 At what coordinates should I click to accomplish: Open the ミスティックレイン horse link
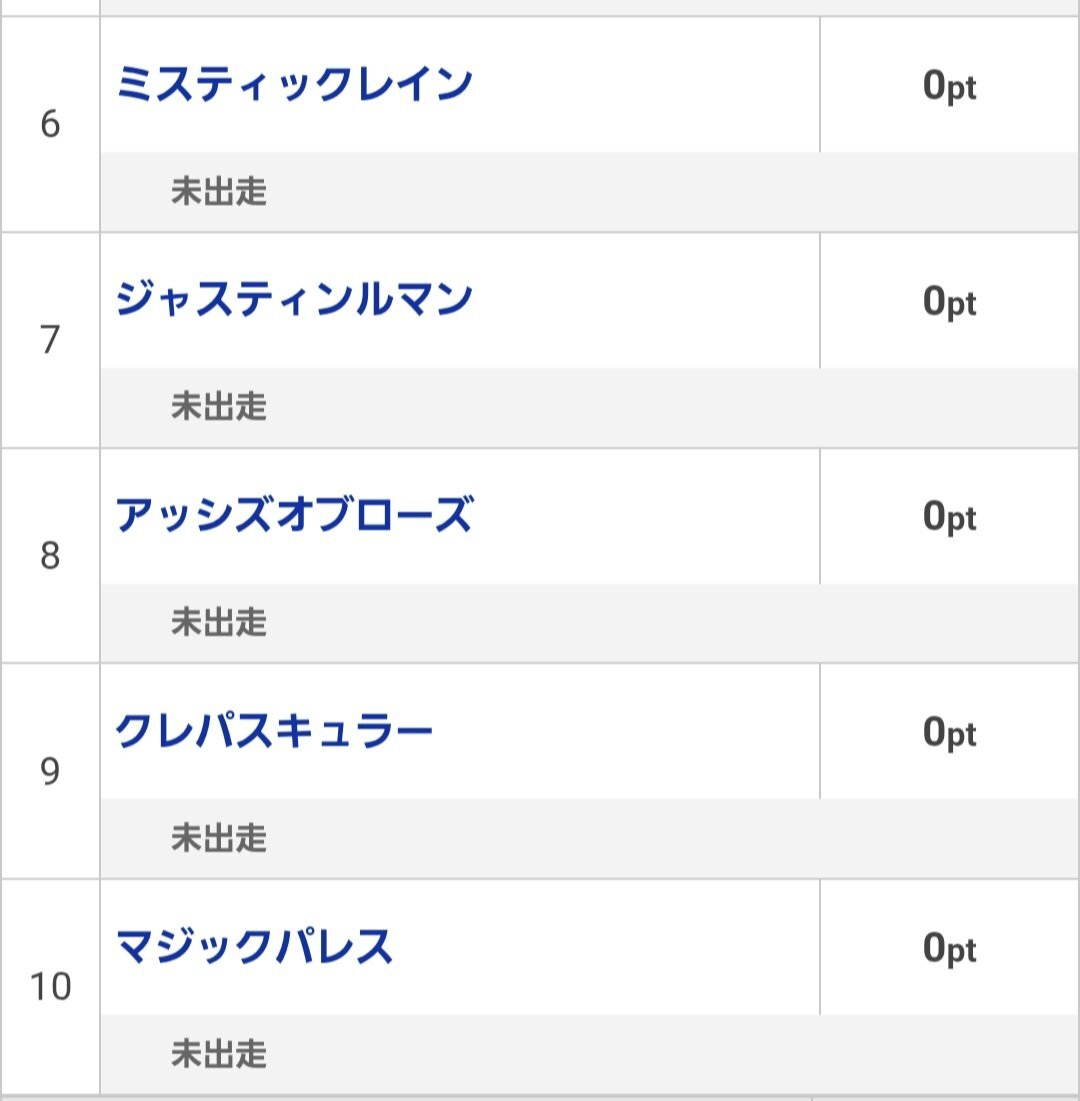click(294, 84)
